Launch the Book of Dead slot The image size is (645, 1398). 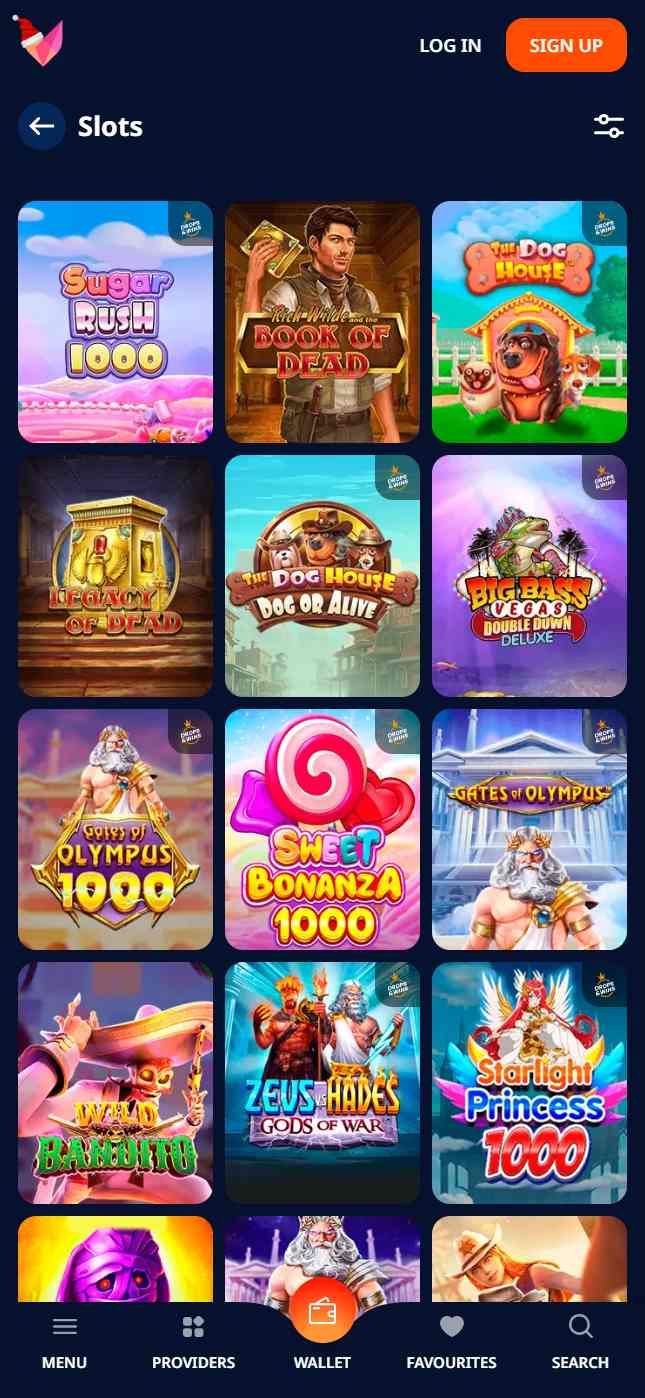coord(322,322)
